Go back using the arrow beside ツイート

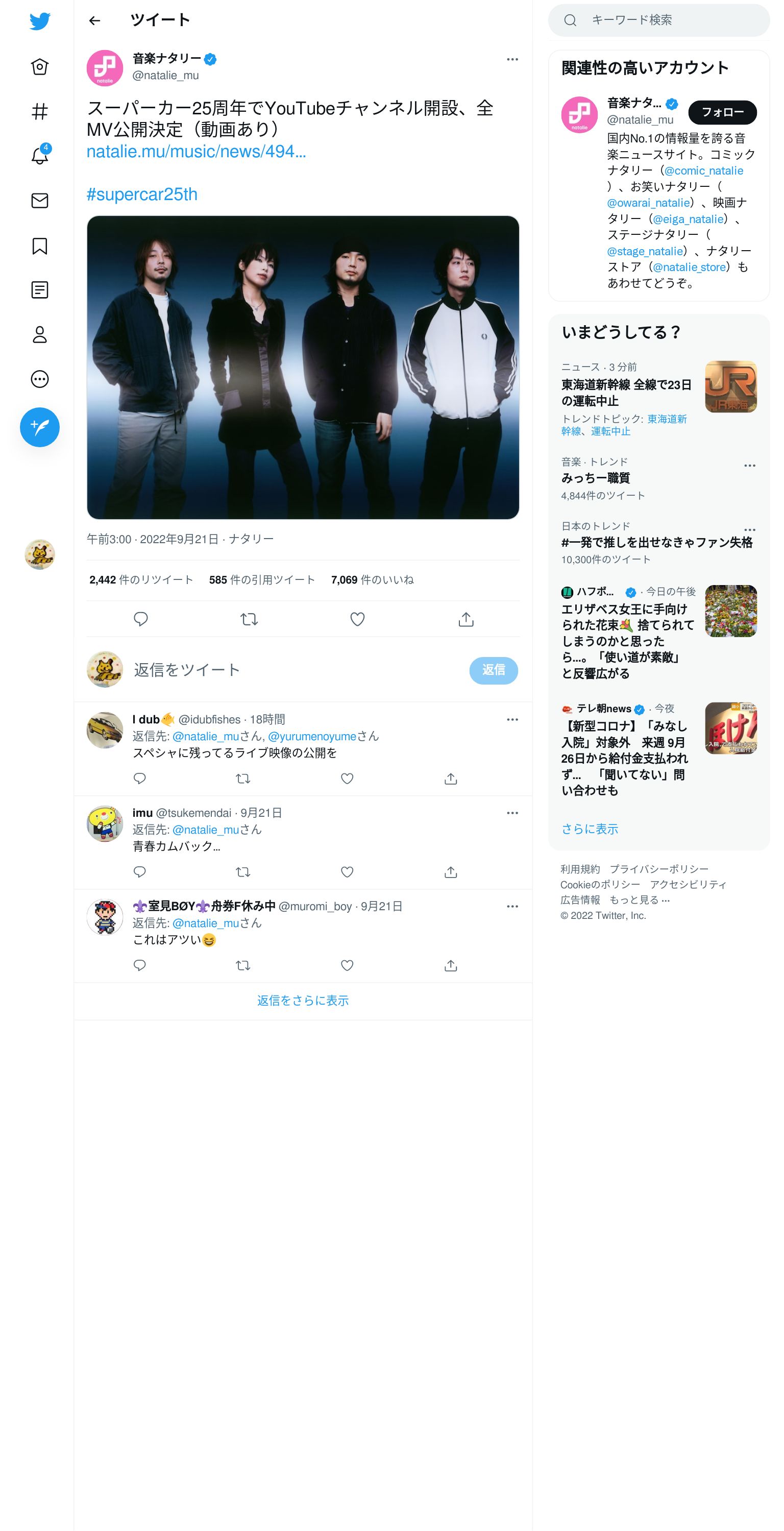94,21
